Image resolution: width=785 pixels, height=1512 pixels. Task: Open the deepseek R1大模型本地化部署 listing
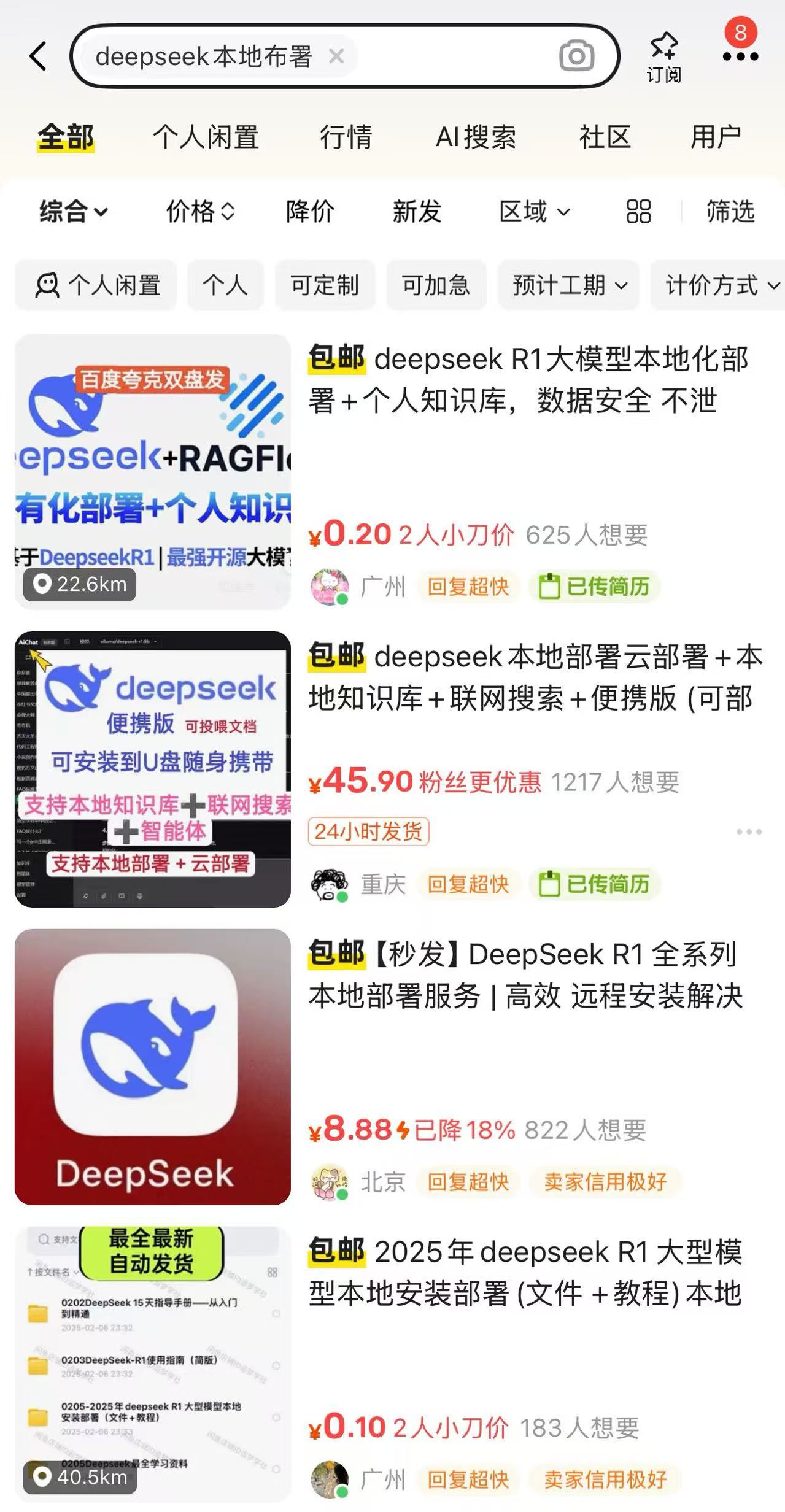click(528, 380)
